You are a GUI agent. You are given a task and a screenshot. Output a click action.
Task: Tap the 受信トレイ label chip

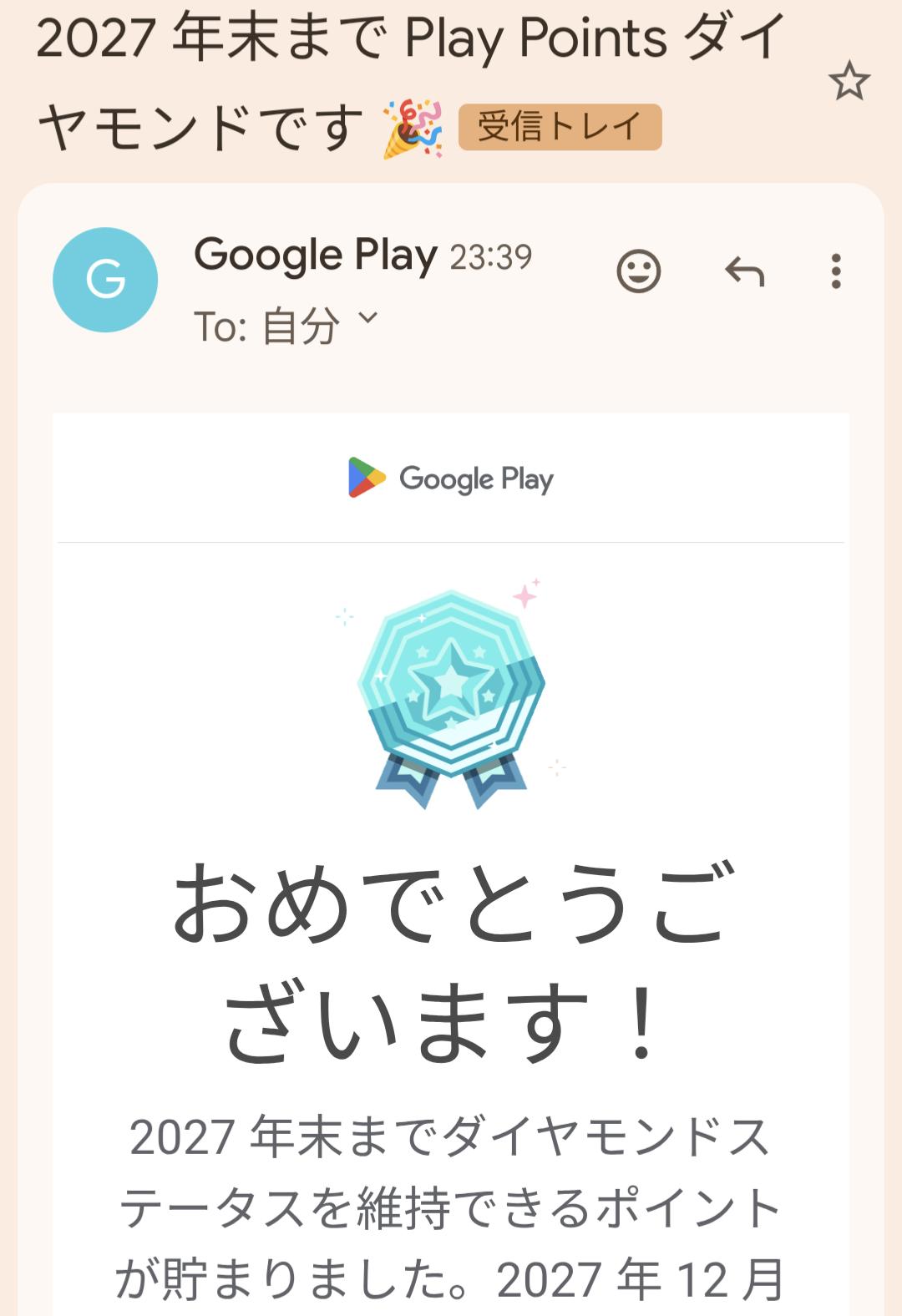(560, 127)
